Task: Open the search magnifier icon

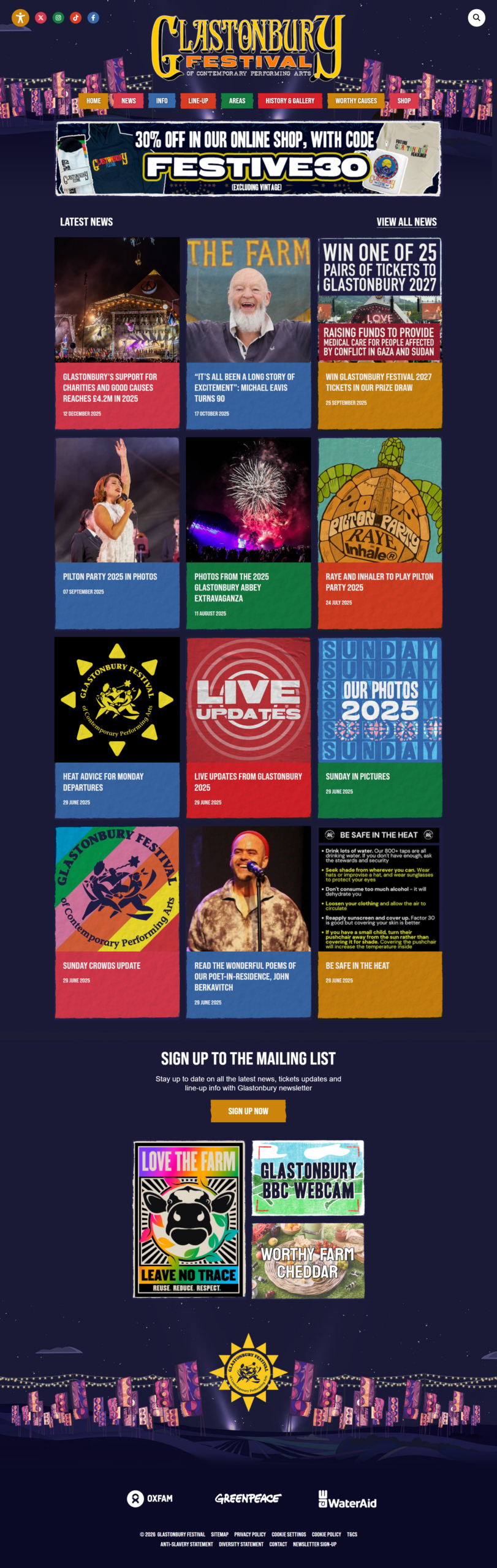Action: 476,18
